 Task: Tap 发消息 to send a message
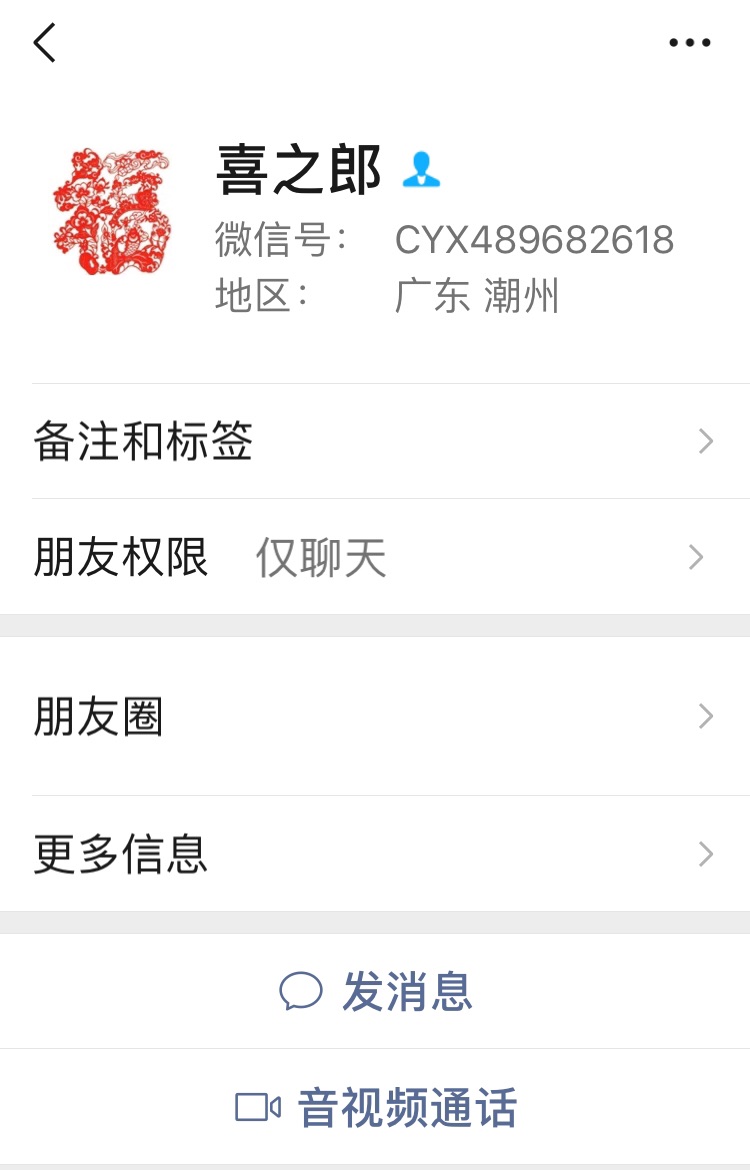coord(376,991)
